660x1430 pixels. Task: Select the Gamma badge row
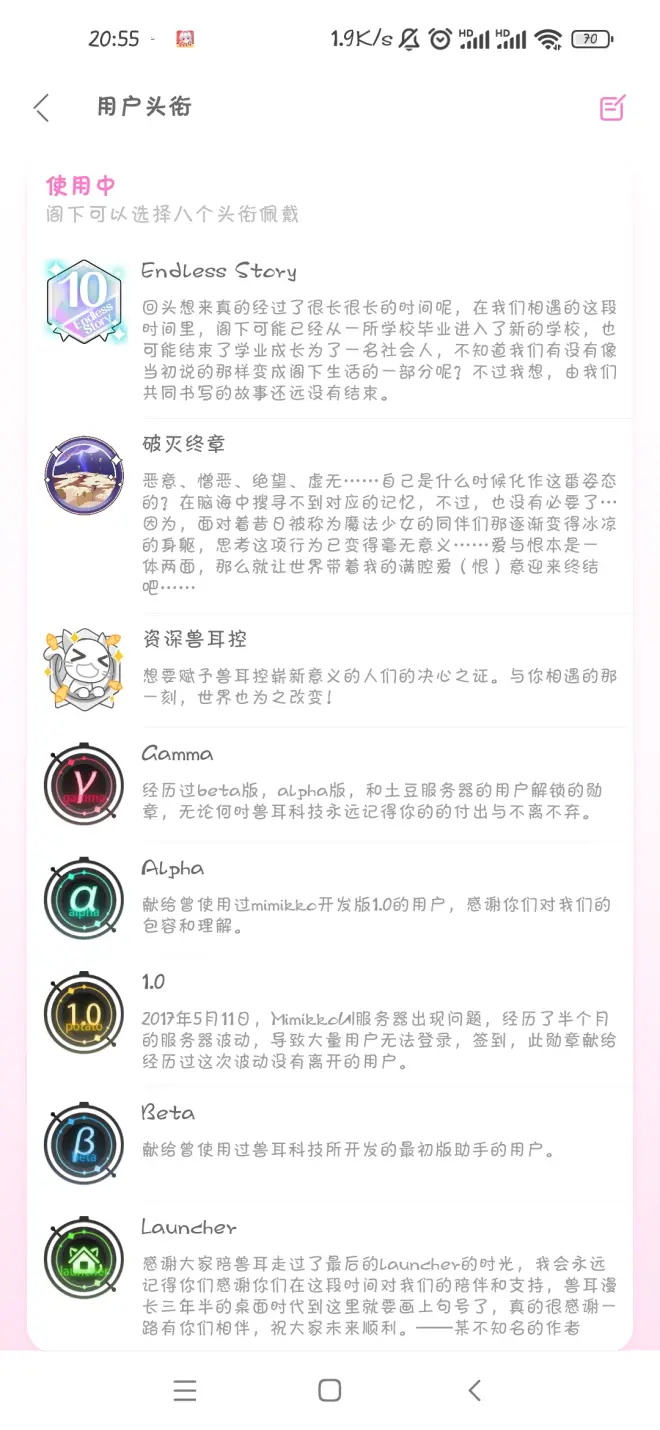click(330, 784)
